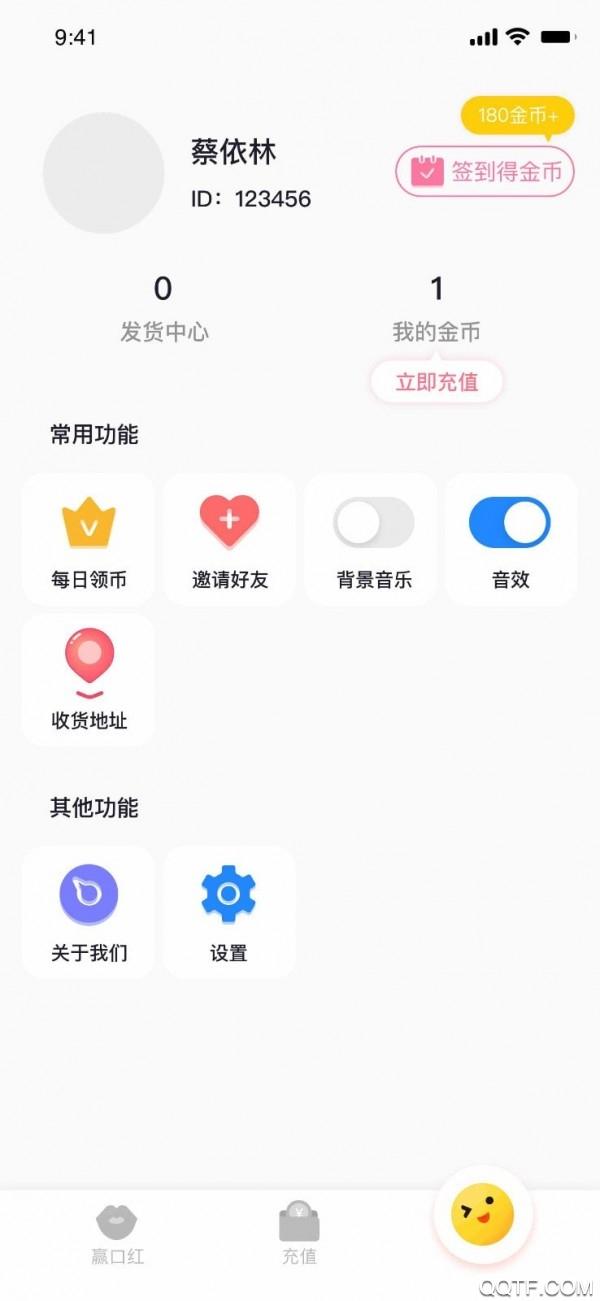This screenshot has height=1301, width=600.
Task: Switch to the 充值 tab
Action: [299, 1235]
